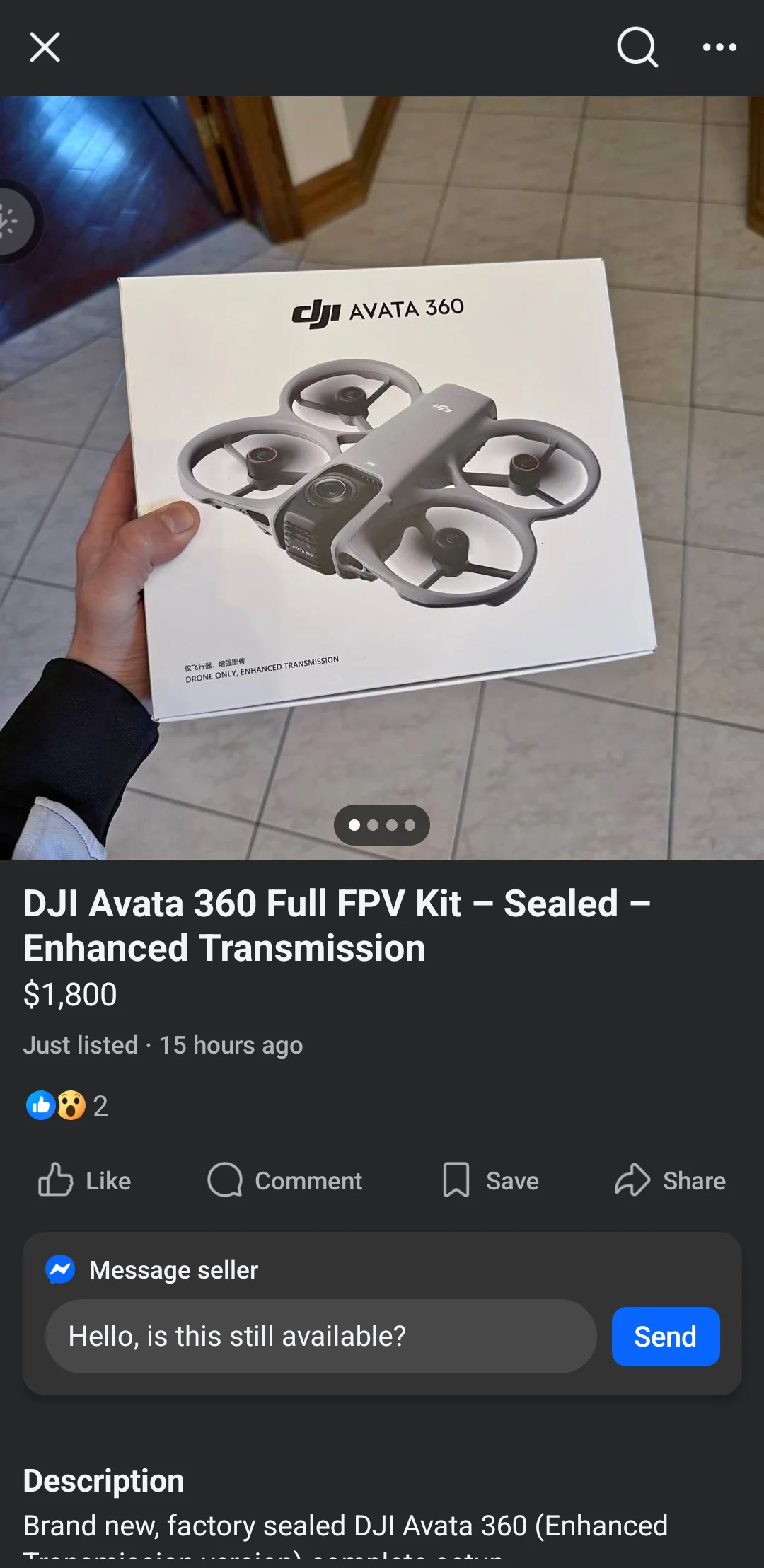Comment on this listing

[285, 1180]
